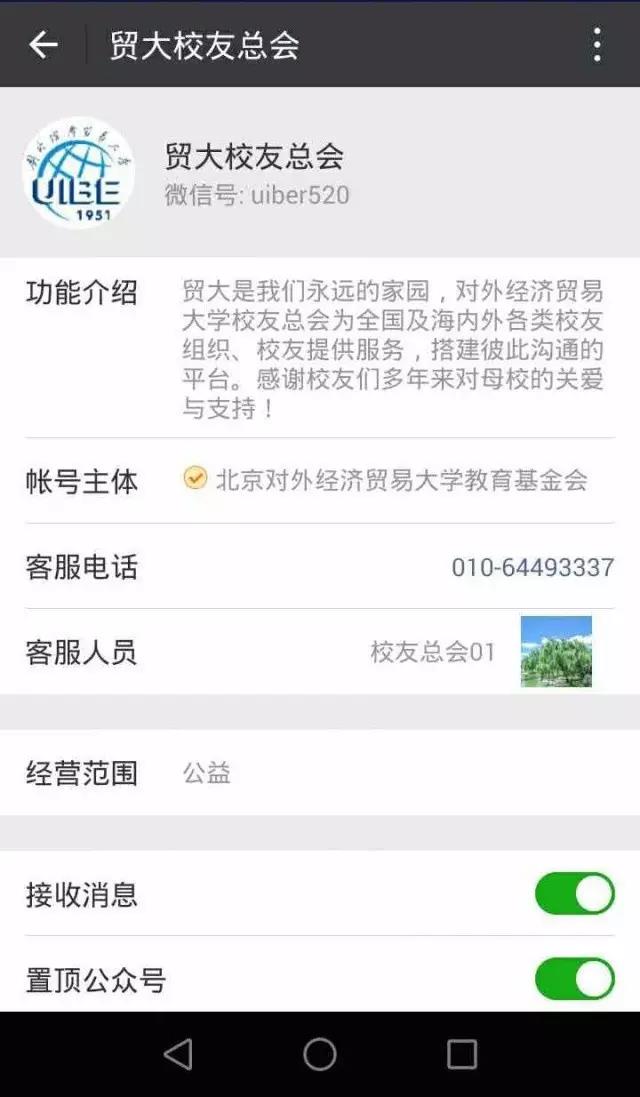Open 客服人员 校友总会01 row
The width and height of the screenshot is (640, 1097).
click(320, 652)
